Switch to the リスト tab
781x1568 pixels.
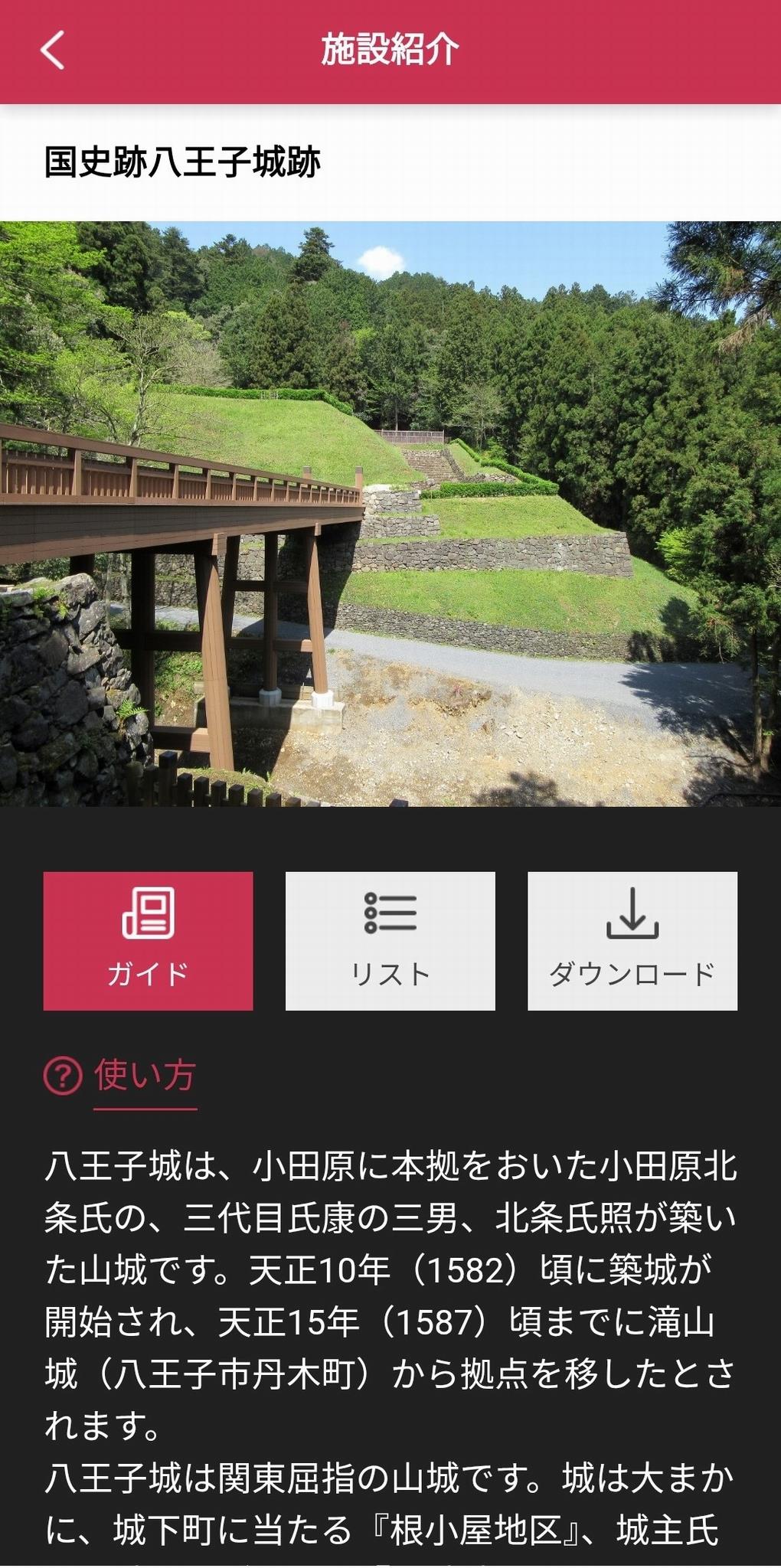click(390, 940)
